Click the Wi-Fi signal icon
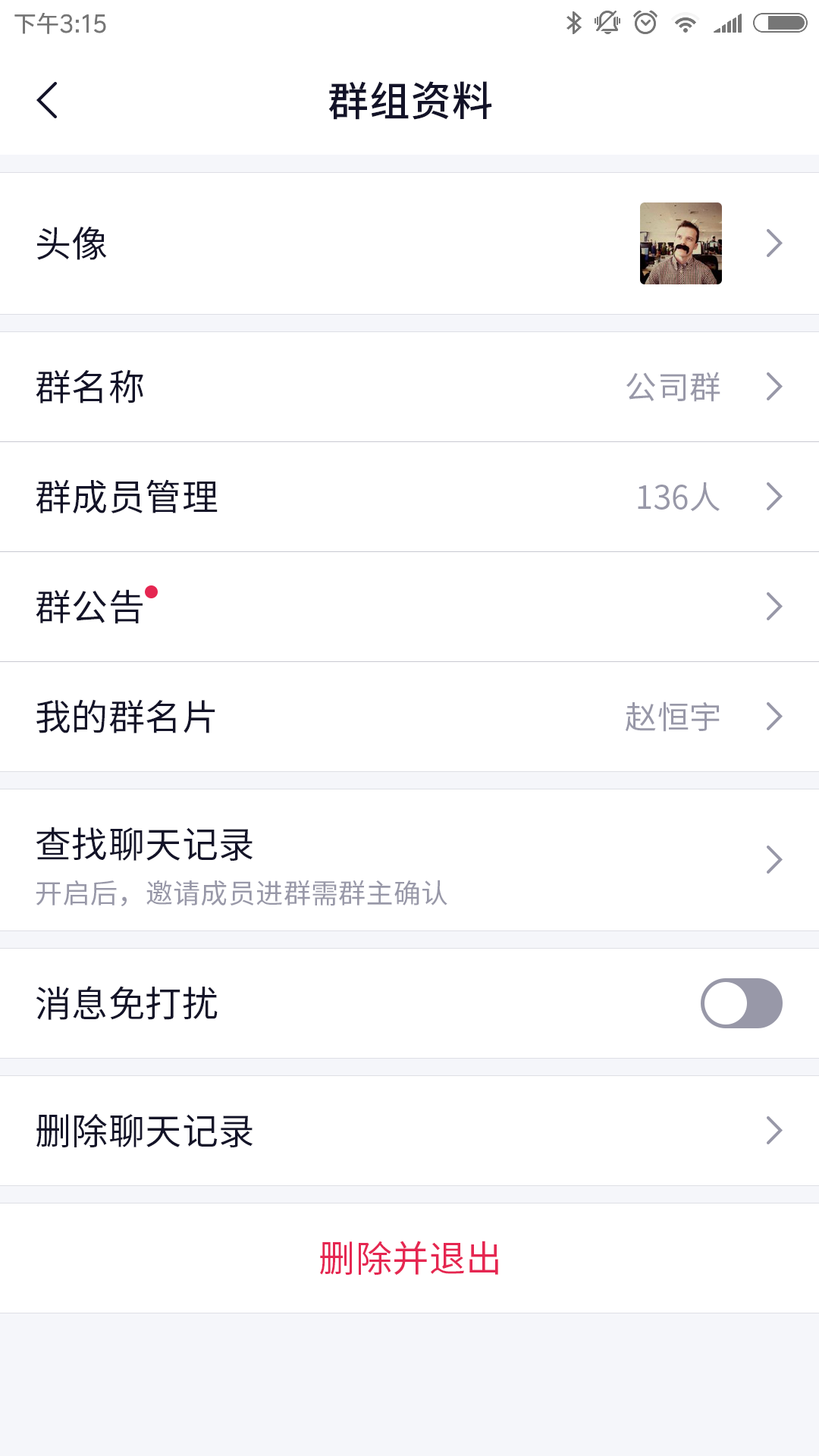Image resolution: width=819 pixels, height=1456 pixels. pyautogui.click(x=685, y=22)
